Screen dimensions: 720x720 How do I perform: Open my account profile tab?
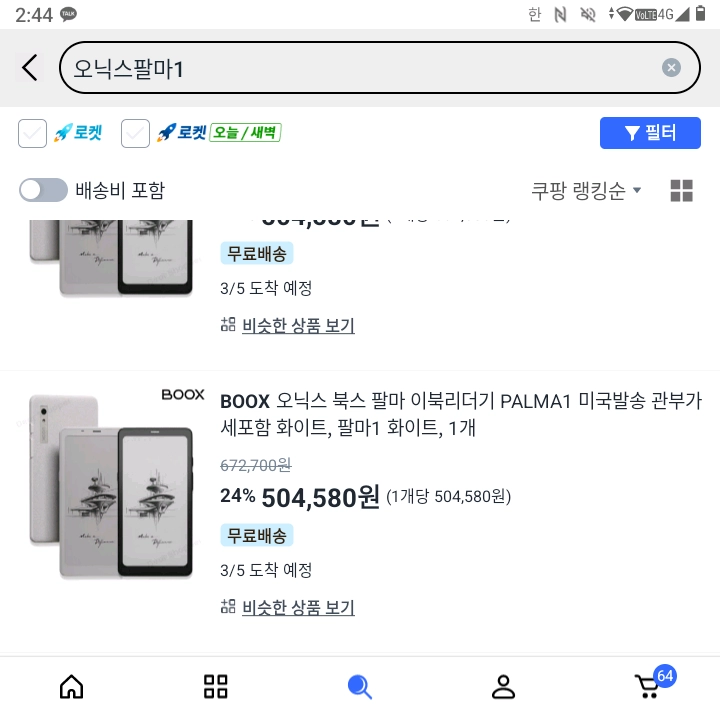point(504,686)
